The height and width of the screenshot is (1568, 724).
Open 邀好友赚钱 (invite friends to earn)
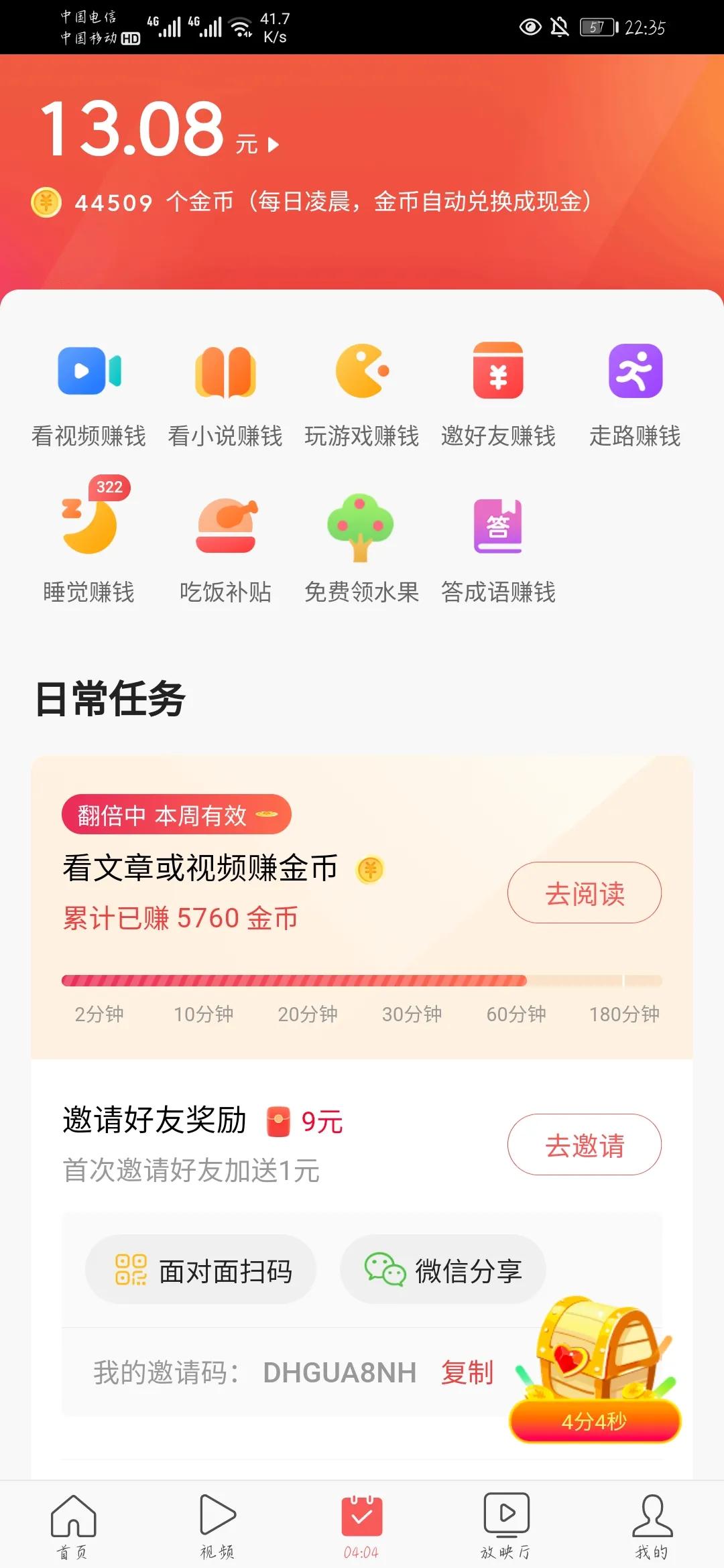tap(499, 395)
